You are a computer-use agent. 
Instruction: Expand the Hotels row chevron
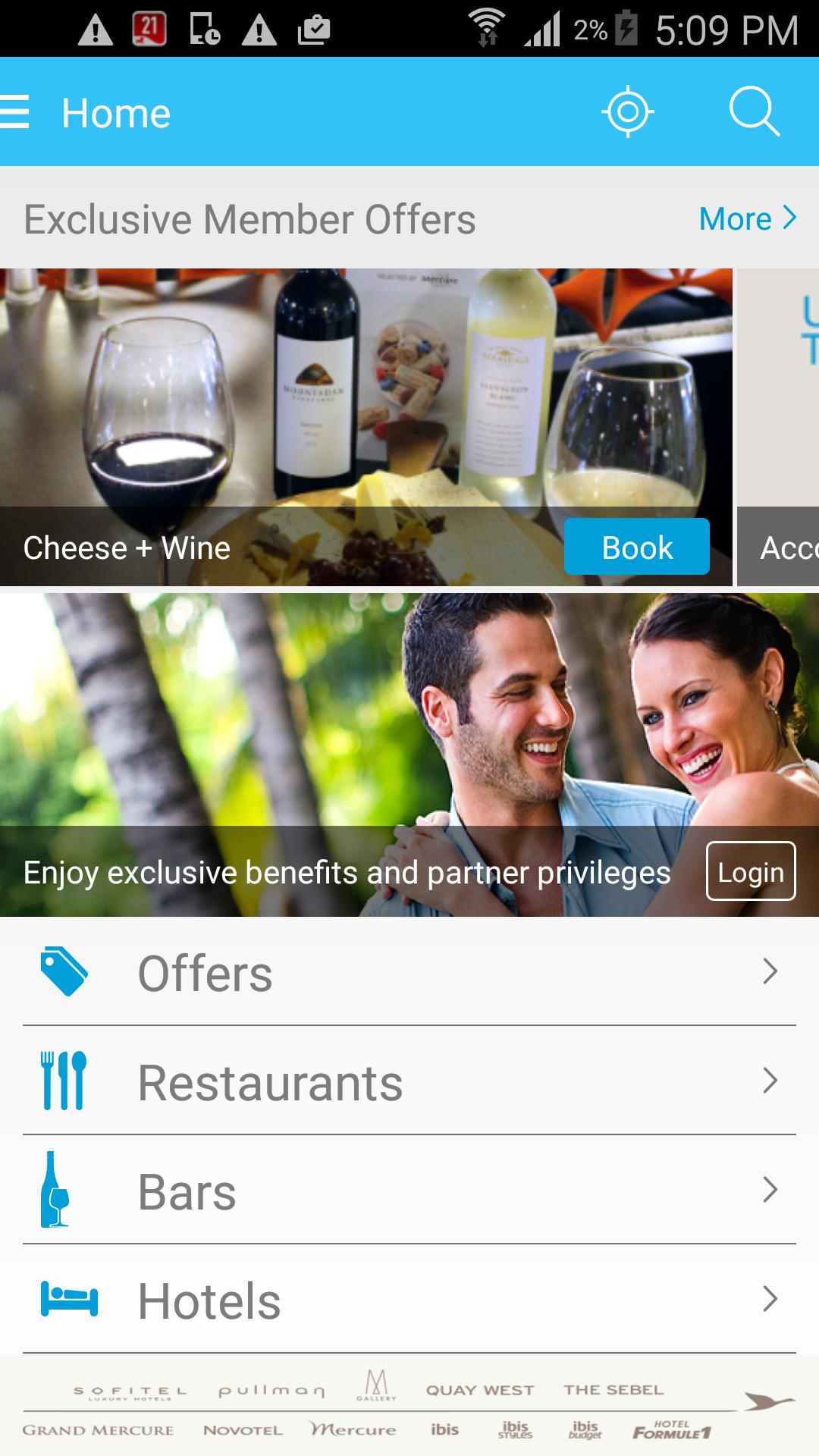tap(771, 1298)
